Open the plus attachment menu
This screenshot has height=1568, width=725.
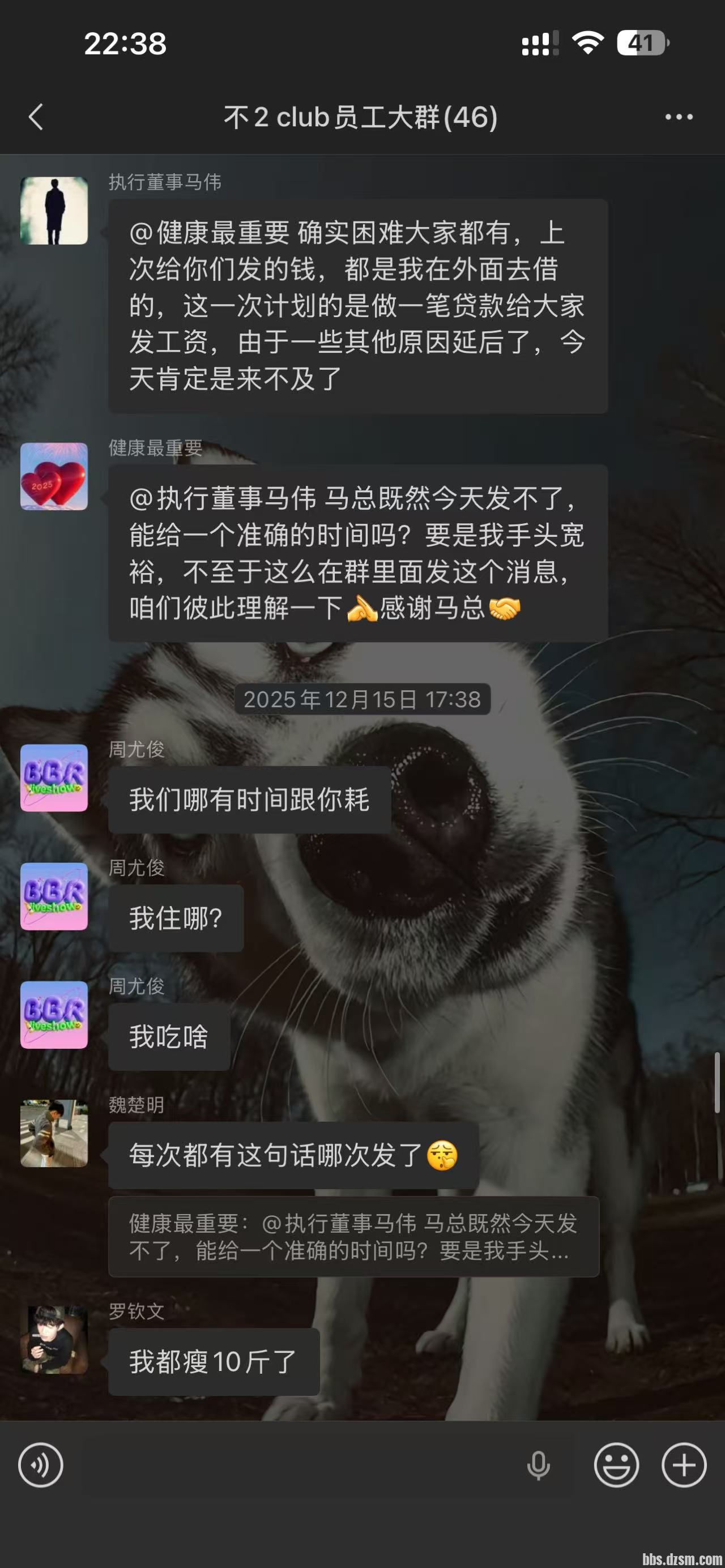click(x=684, y=1465)
